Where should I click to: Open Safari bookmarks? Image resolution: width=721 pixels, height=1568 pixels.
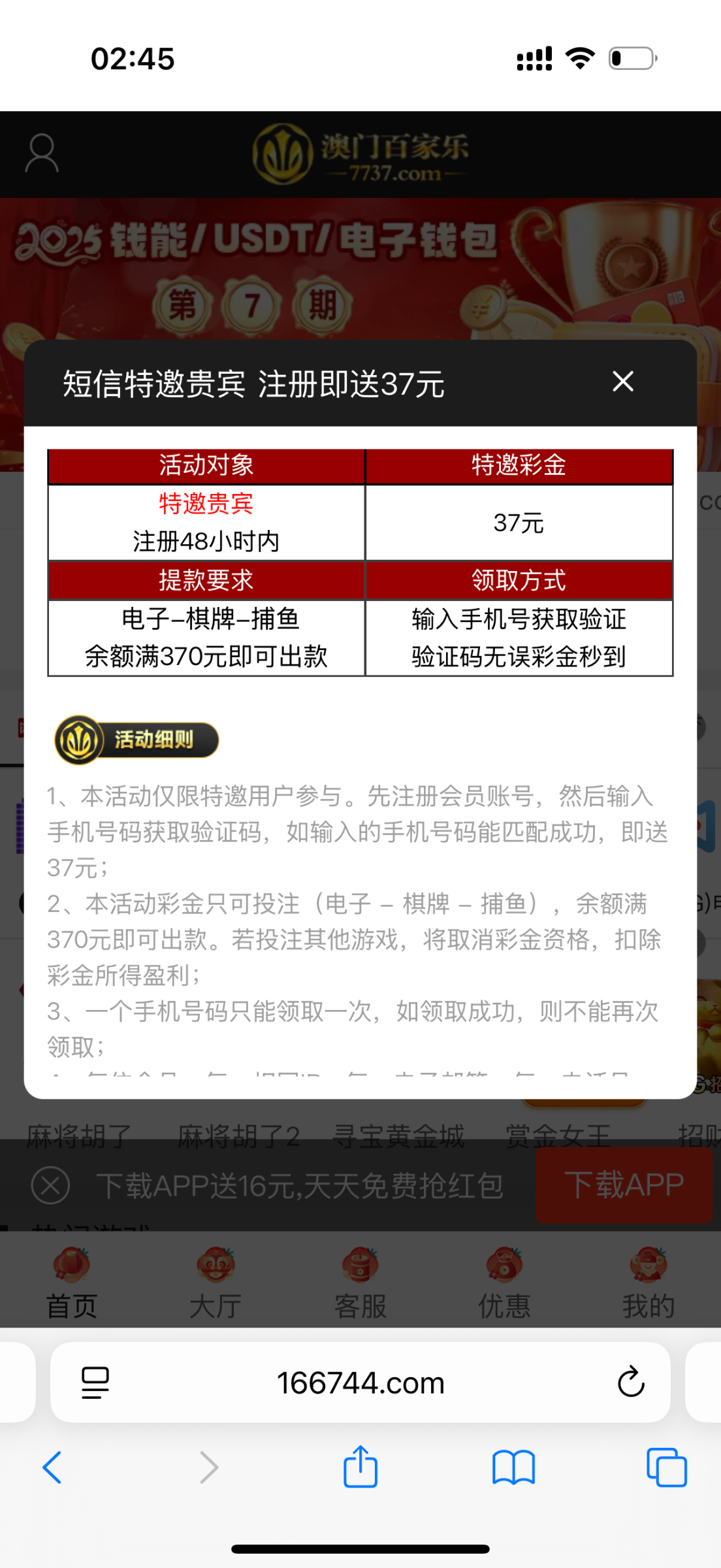[513, 1467]
